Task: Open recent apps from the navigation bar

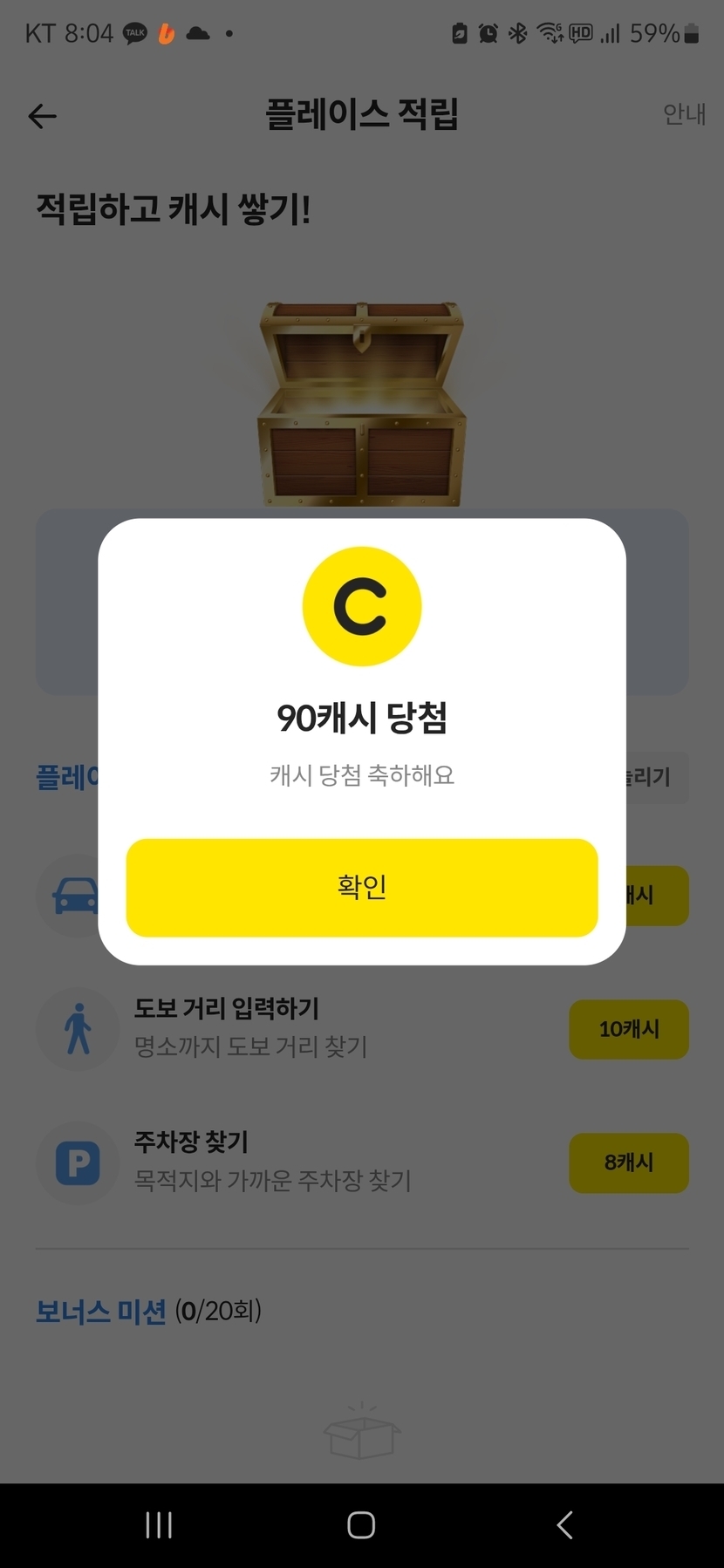Action: tap(159, 1525)
